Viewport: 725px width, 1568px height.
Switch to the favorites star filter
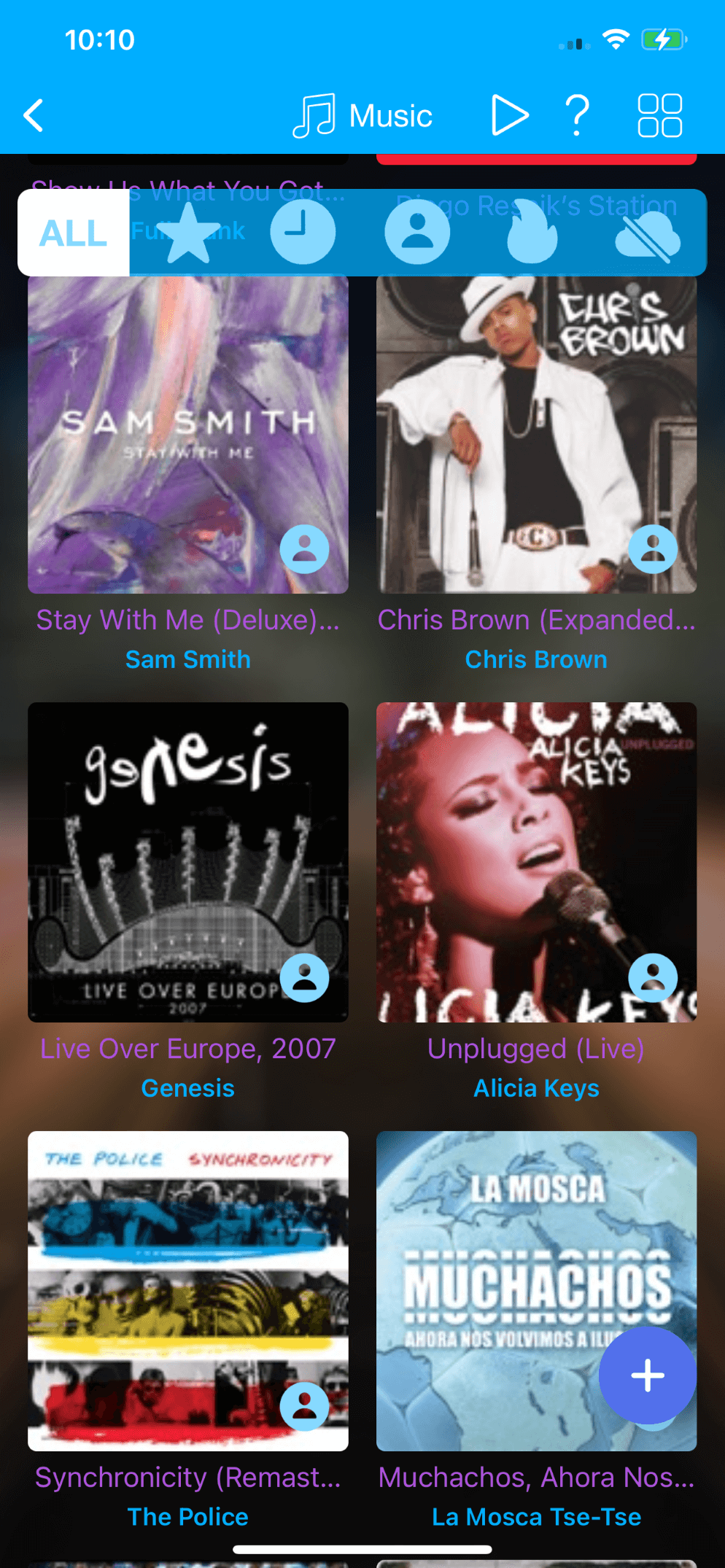click(x=188, y=233)
